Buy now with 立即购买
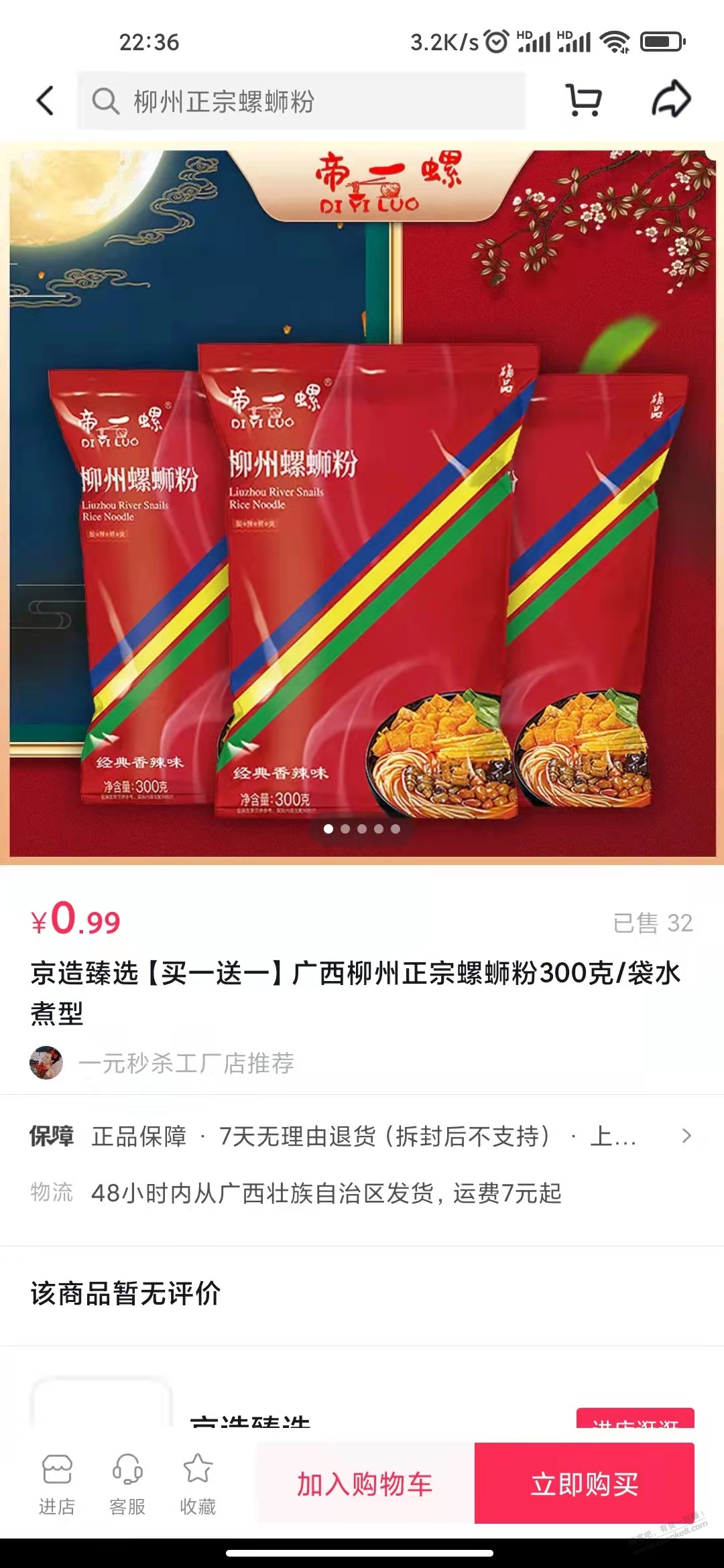Screen dimensions: 724x1568 click(584, 1484)
